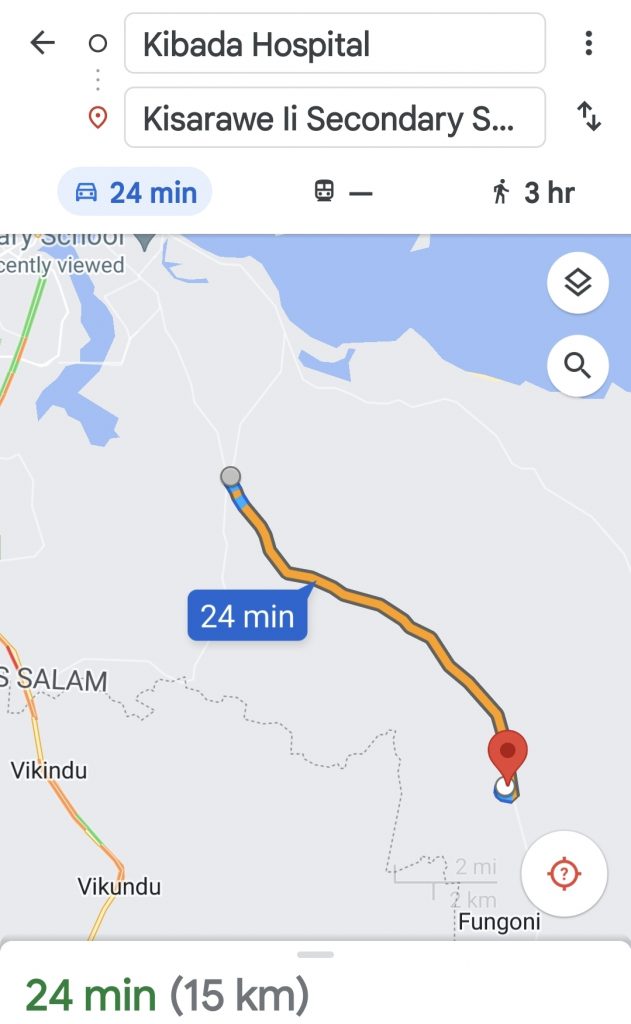
Task: Open the three-dot overflow menu
Action: [588, 43]
